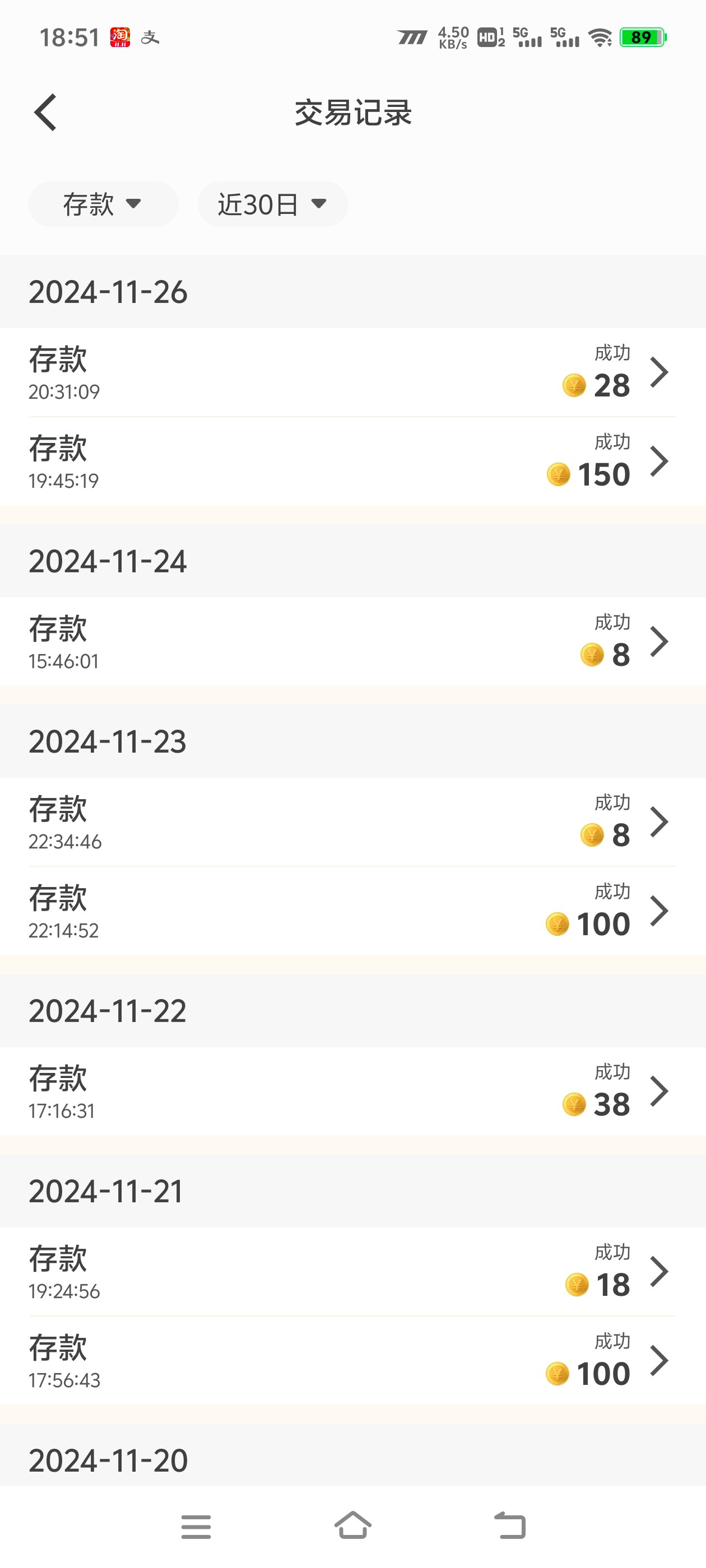View the 19:45:19 deposit of 150

(352, 461)
